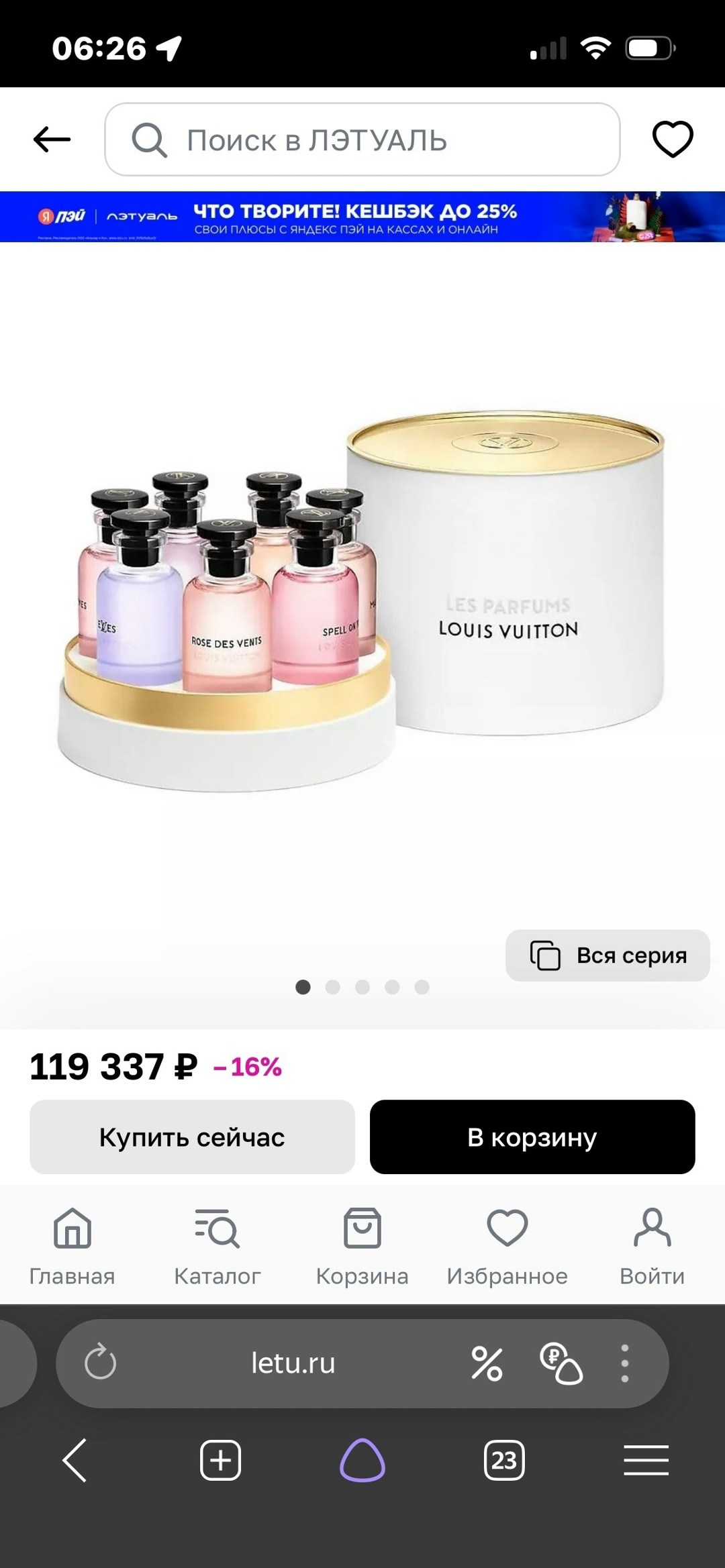The image size is (725, 1568).
Task: Show the 23 open tabs
Action: click(504, 1460)
